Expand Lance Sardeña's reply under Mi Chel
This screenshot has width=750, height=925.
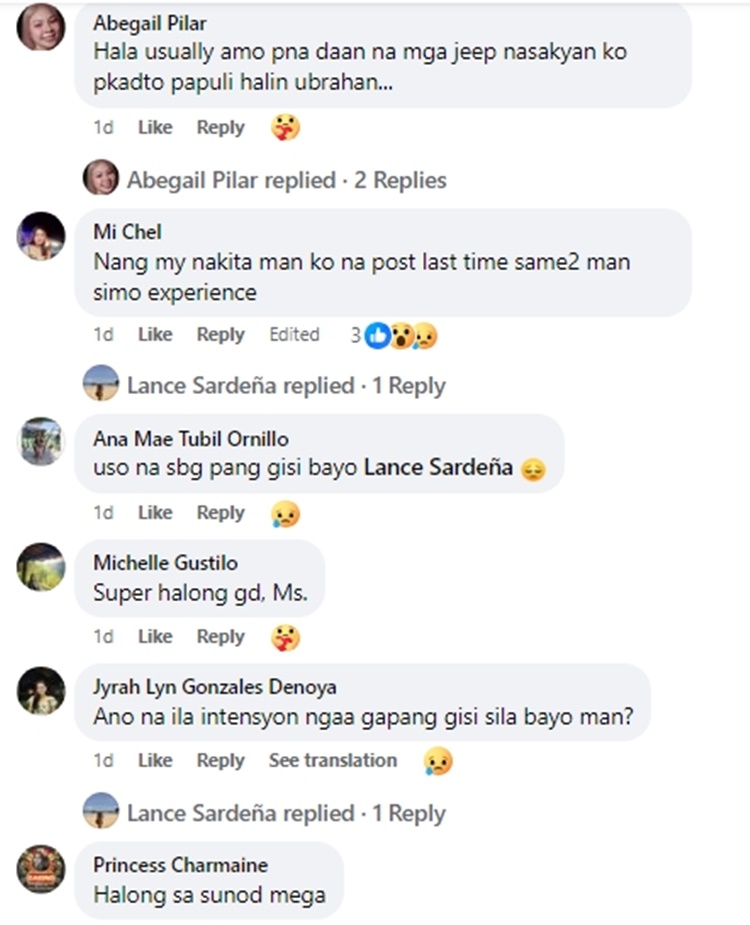pos(285,386)
